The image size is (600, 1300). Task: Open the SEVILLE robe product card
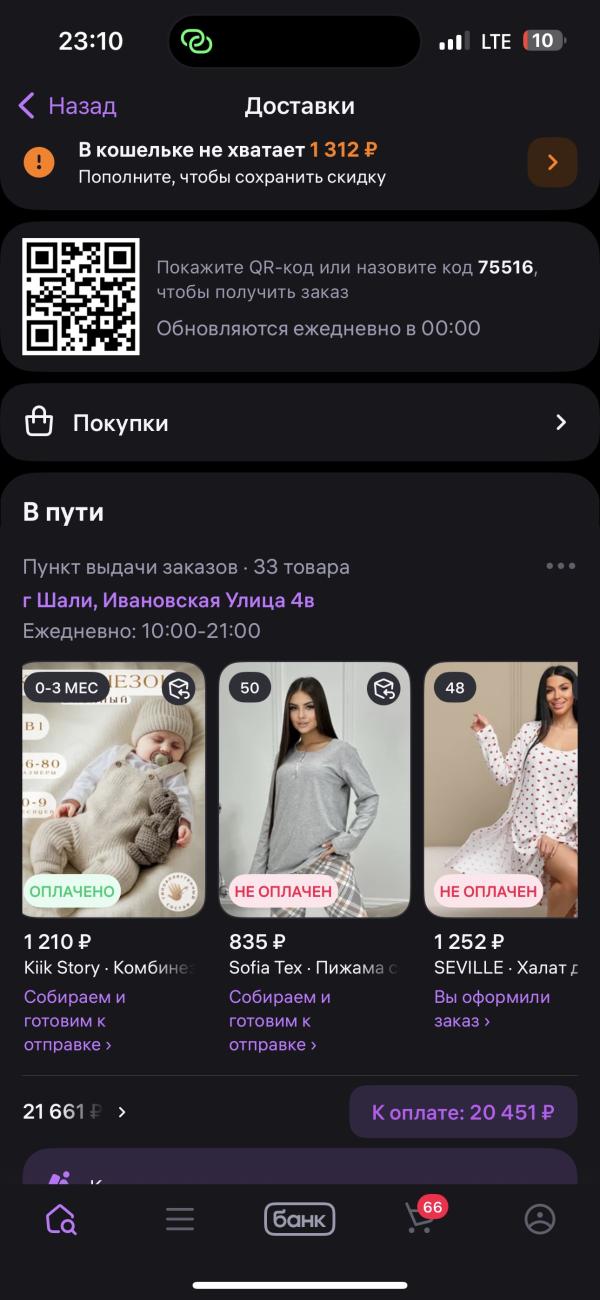pos(500,790)
